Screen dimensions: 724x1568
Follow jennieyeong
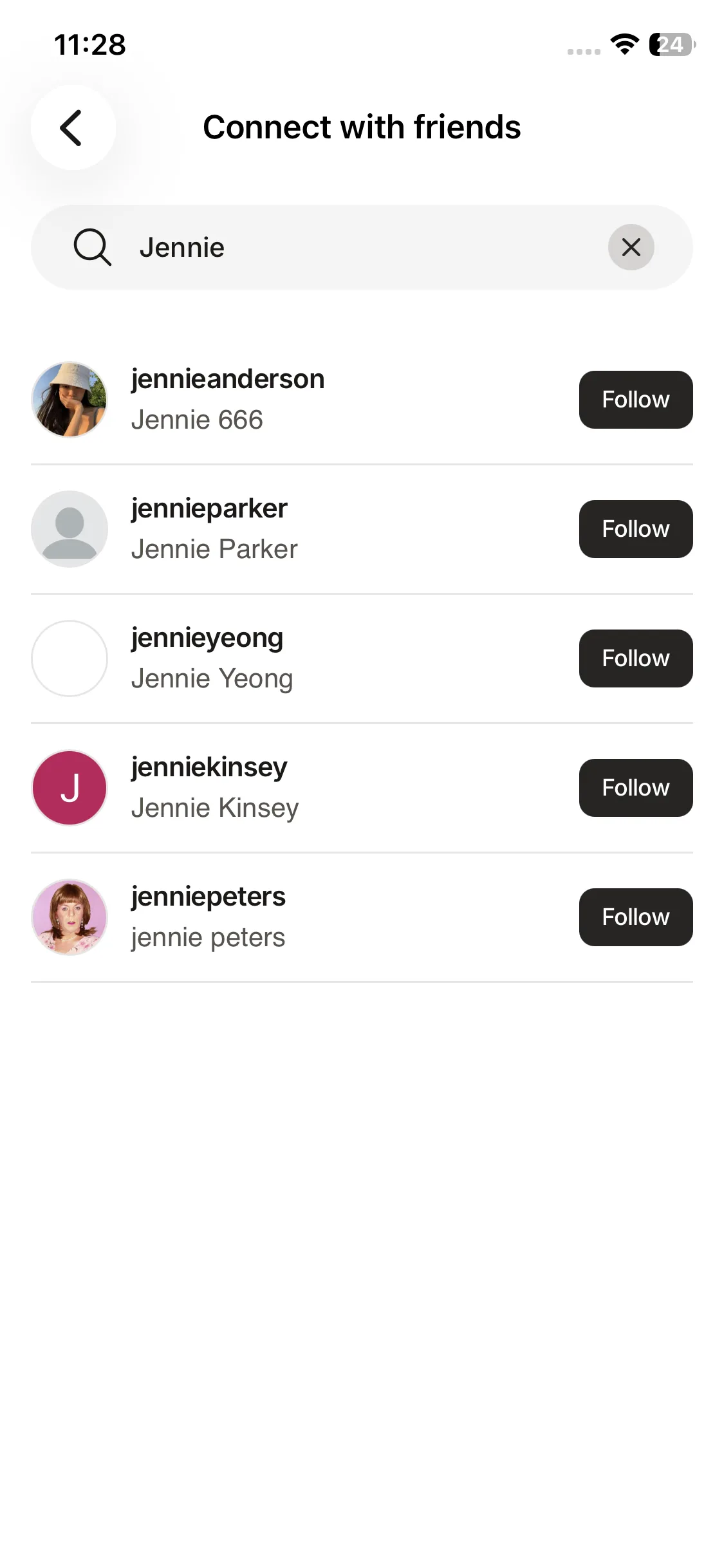point(635,658)
